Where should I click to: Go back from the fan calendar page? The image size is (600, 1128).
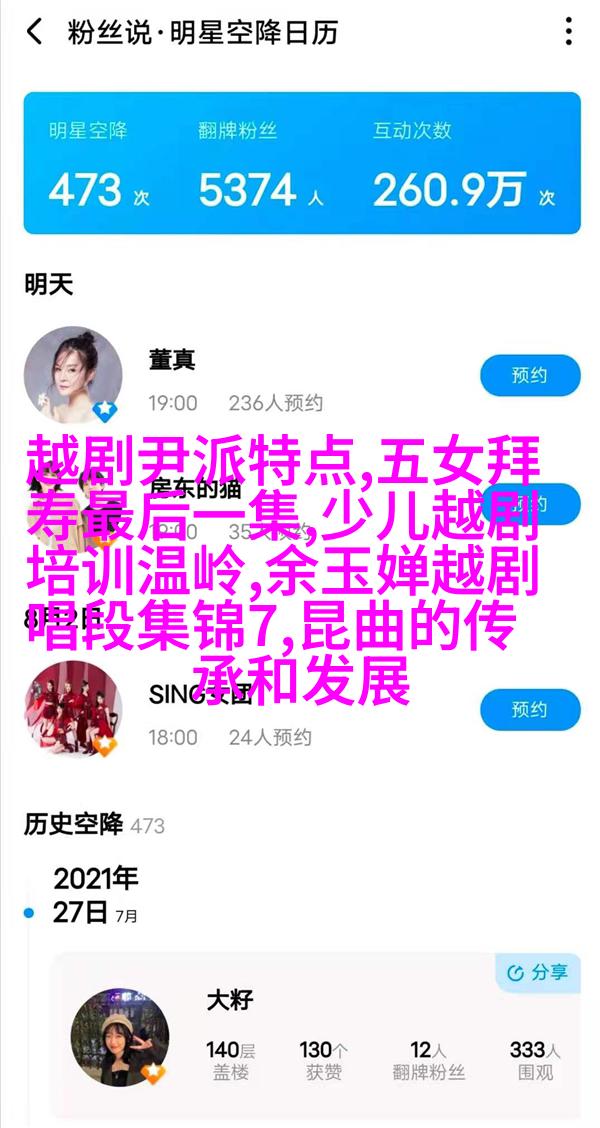coord(34,32)
